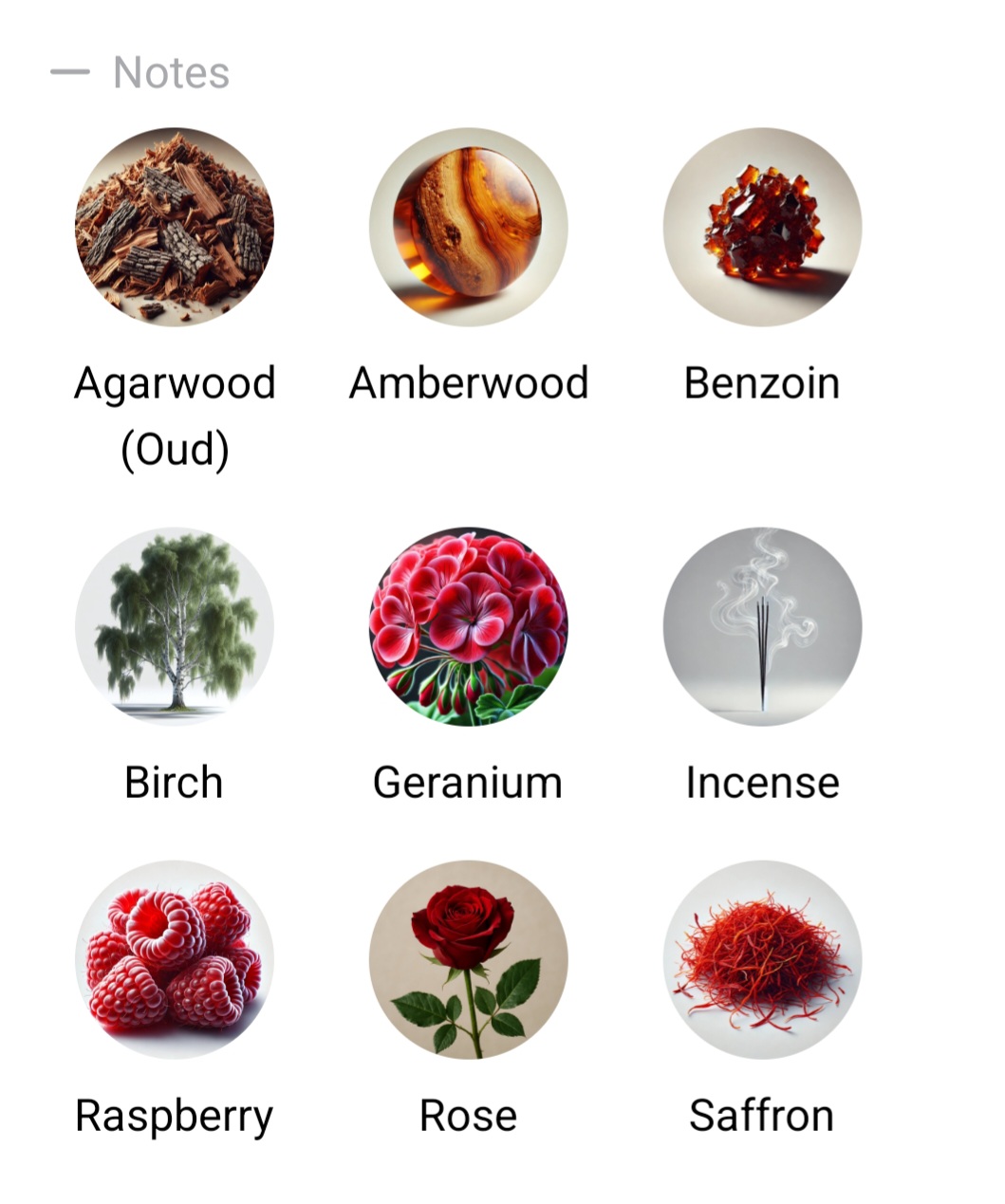Open the Amberwood note
The width and height of the screenshot is (1005, 1204).
[x=468, y=228]
